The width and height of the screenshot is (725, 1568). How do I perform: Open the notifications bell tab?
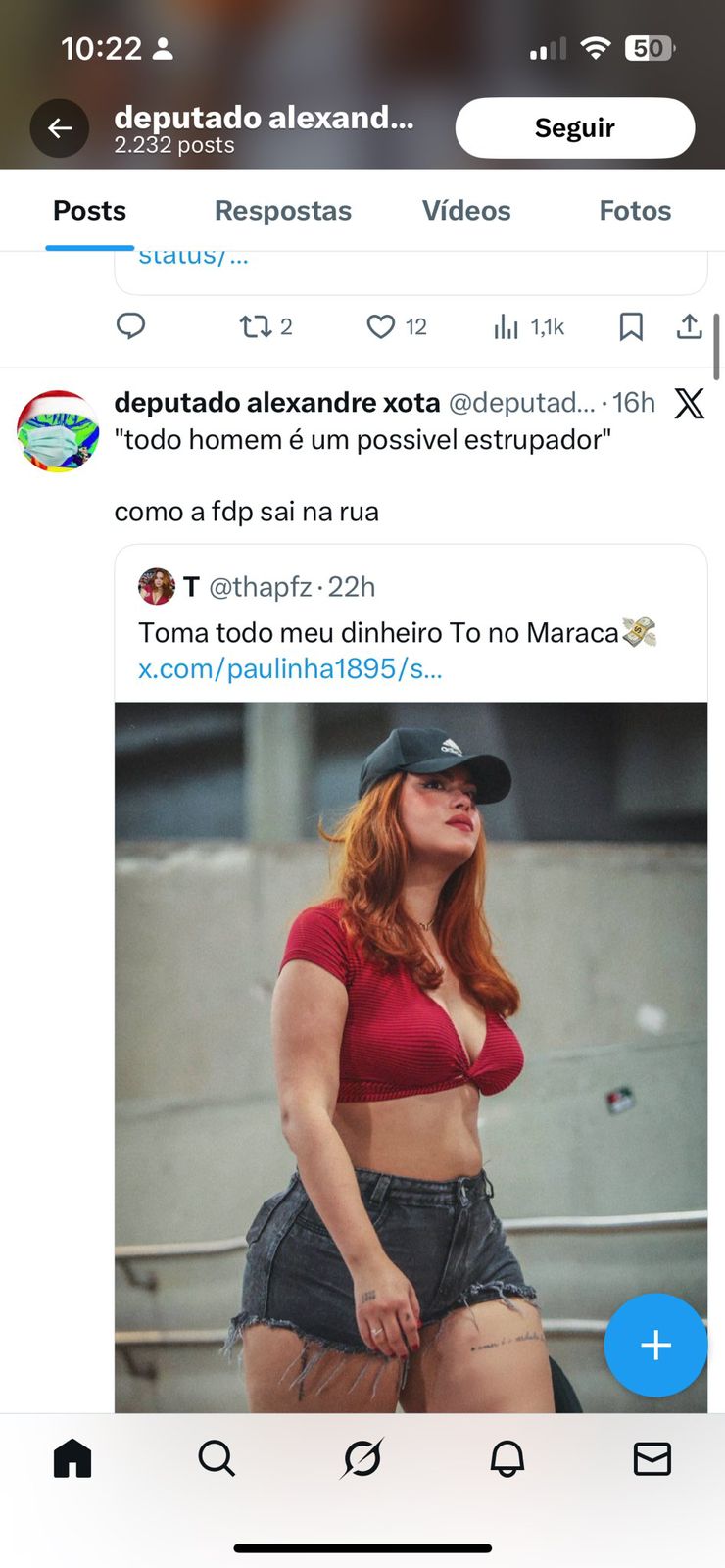(x=507, y=1458)
